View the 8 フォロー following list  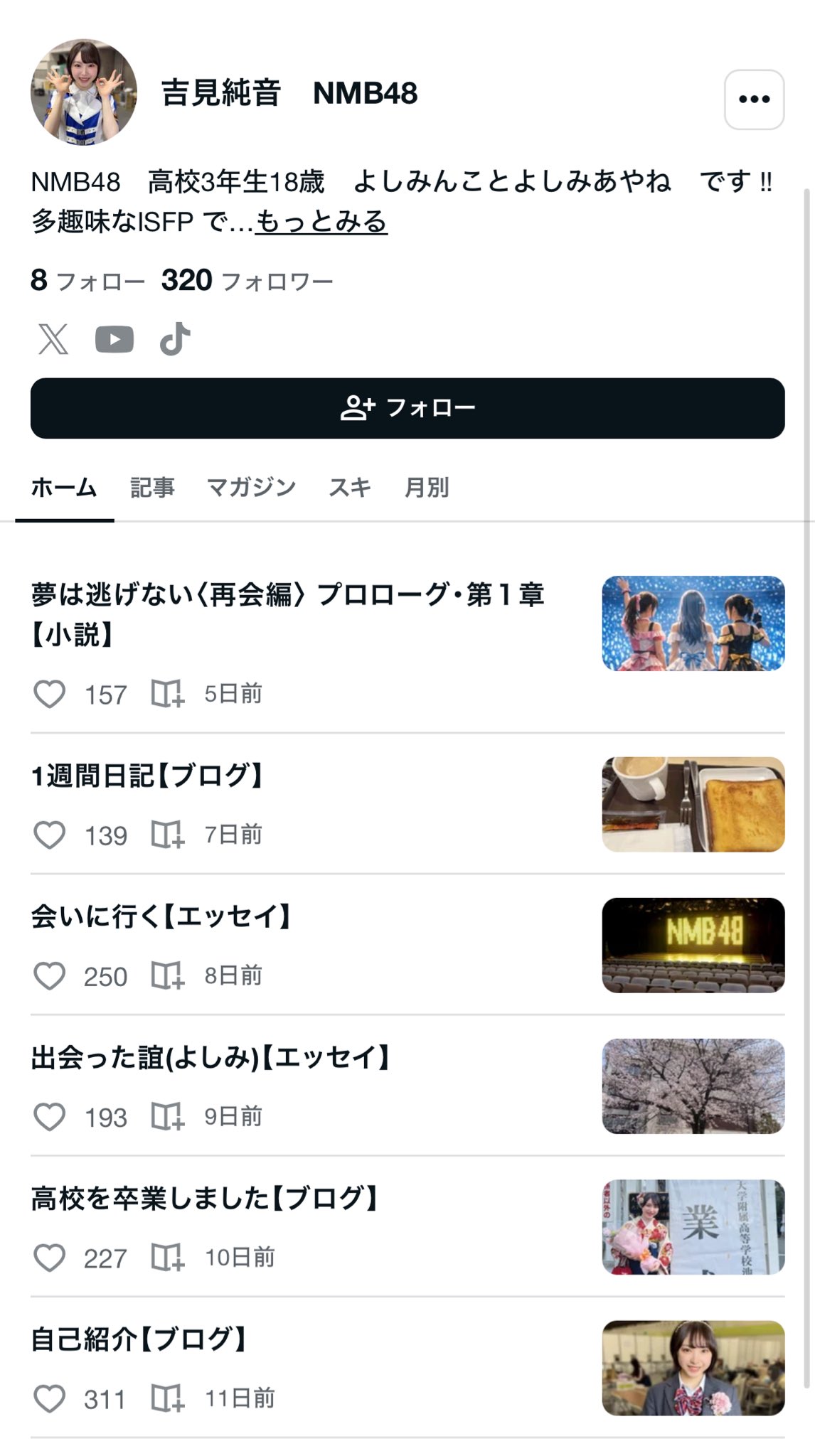coord(87,282)
